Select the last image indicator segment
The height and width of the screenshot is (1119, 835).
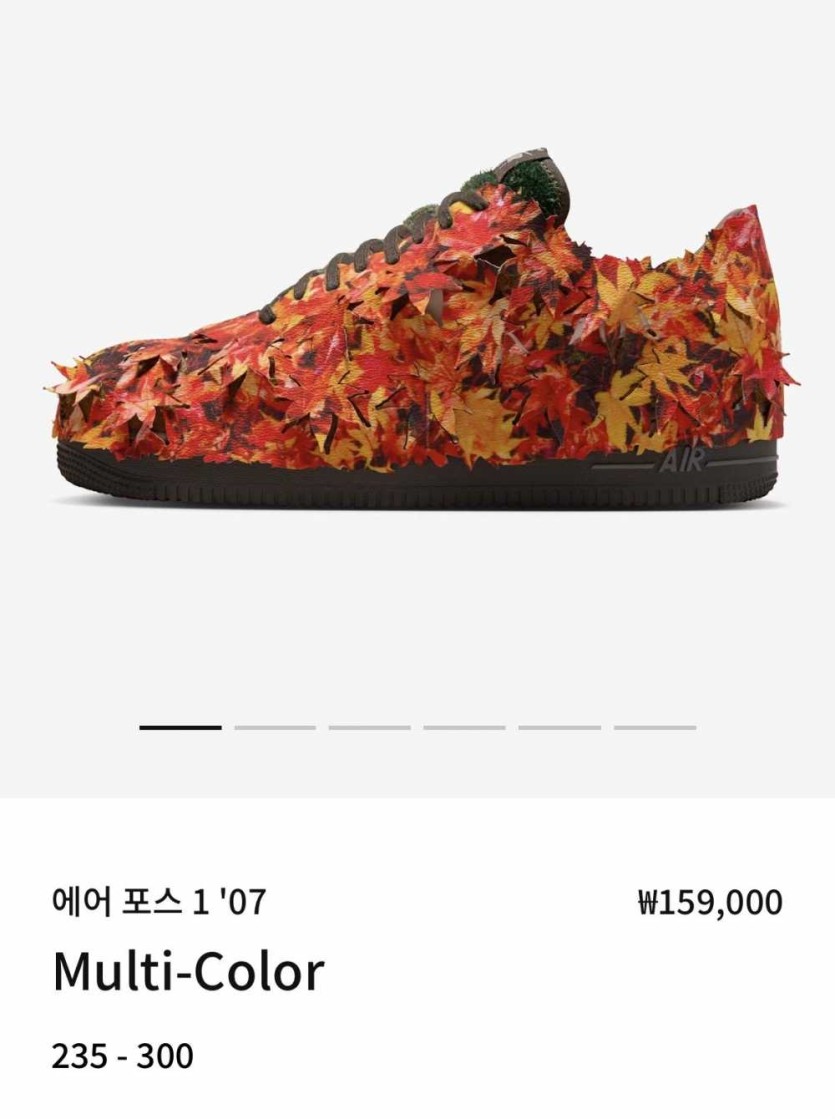point(655,728)
